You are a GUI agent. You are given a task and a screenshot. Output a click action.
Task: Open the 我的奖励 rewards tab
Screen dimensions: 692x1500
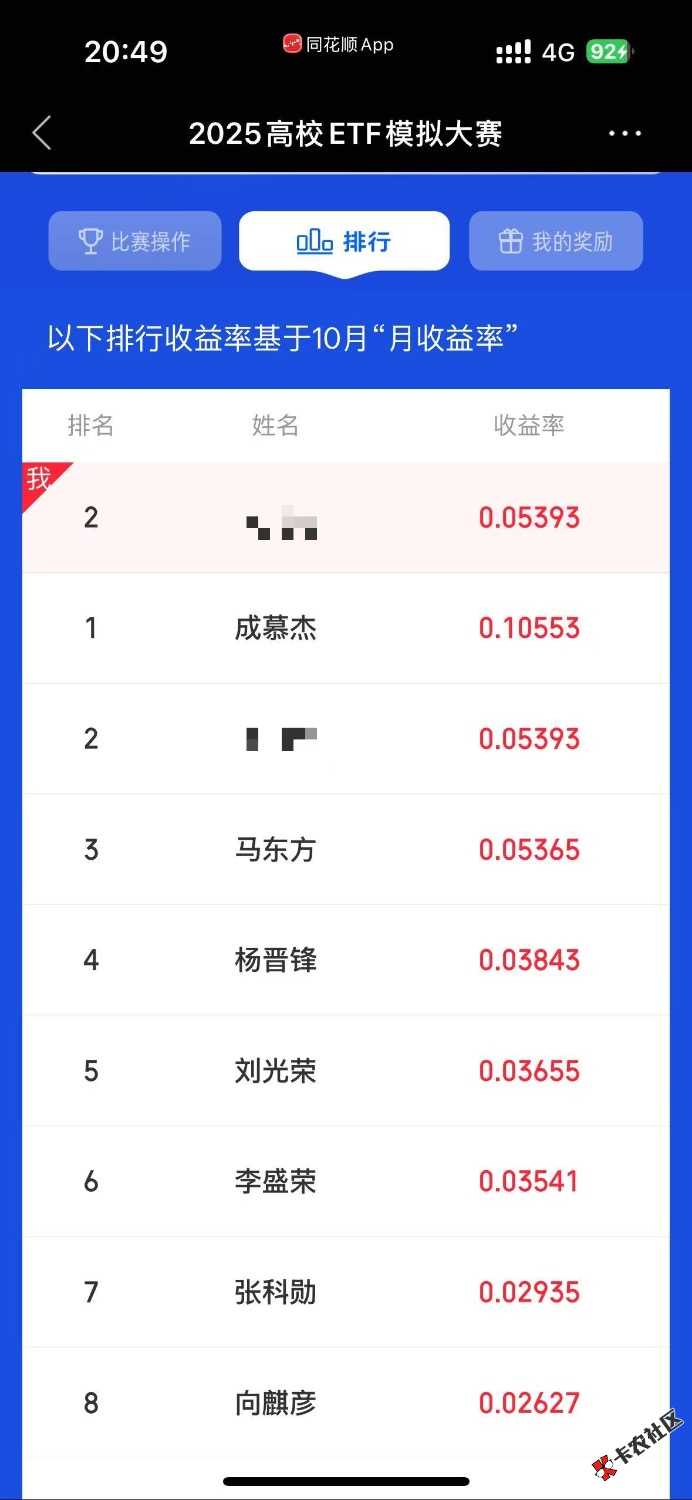(x=556, y=241)
